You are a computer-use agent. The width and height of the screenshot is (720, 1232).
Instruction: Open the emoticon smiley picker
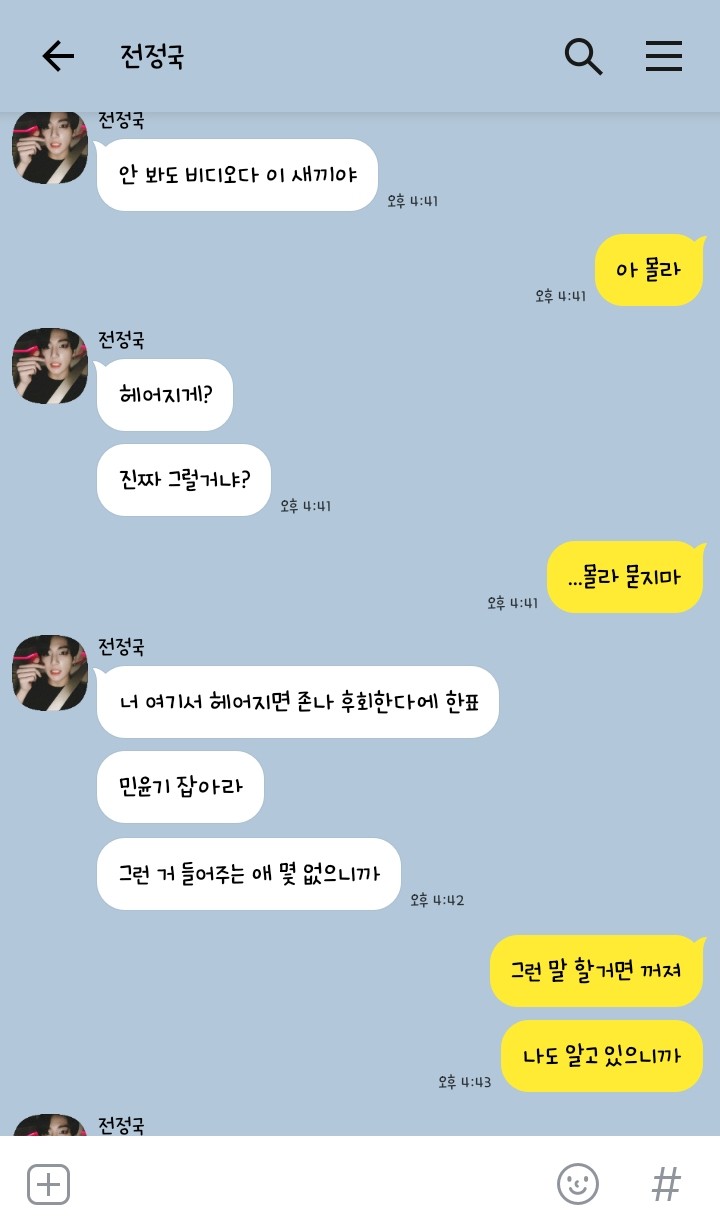point(578,1185)
